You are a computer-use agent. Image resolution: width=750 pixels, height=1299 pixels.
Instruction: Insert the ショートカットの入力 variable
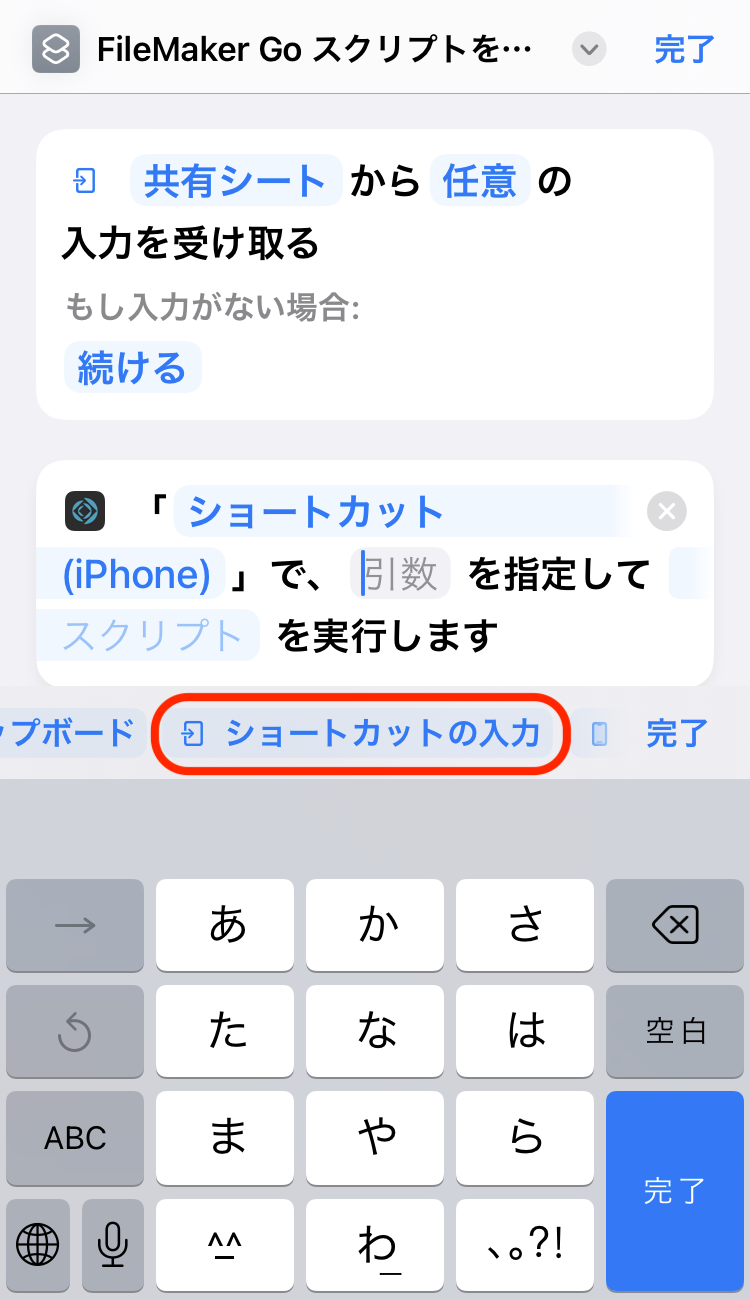coord(361,734)
